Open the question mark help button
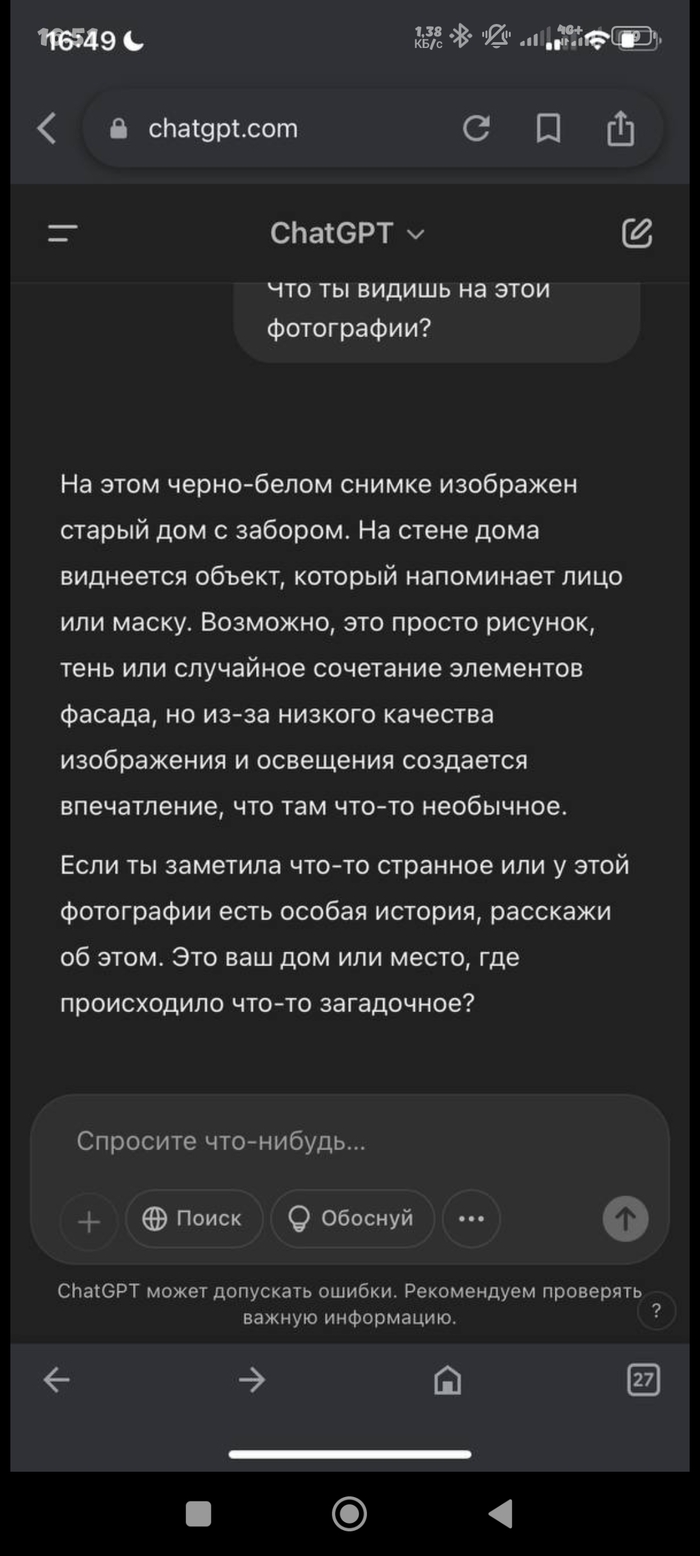The width and height of the screenshot is (700, 1556). 656,1311
